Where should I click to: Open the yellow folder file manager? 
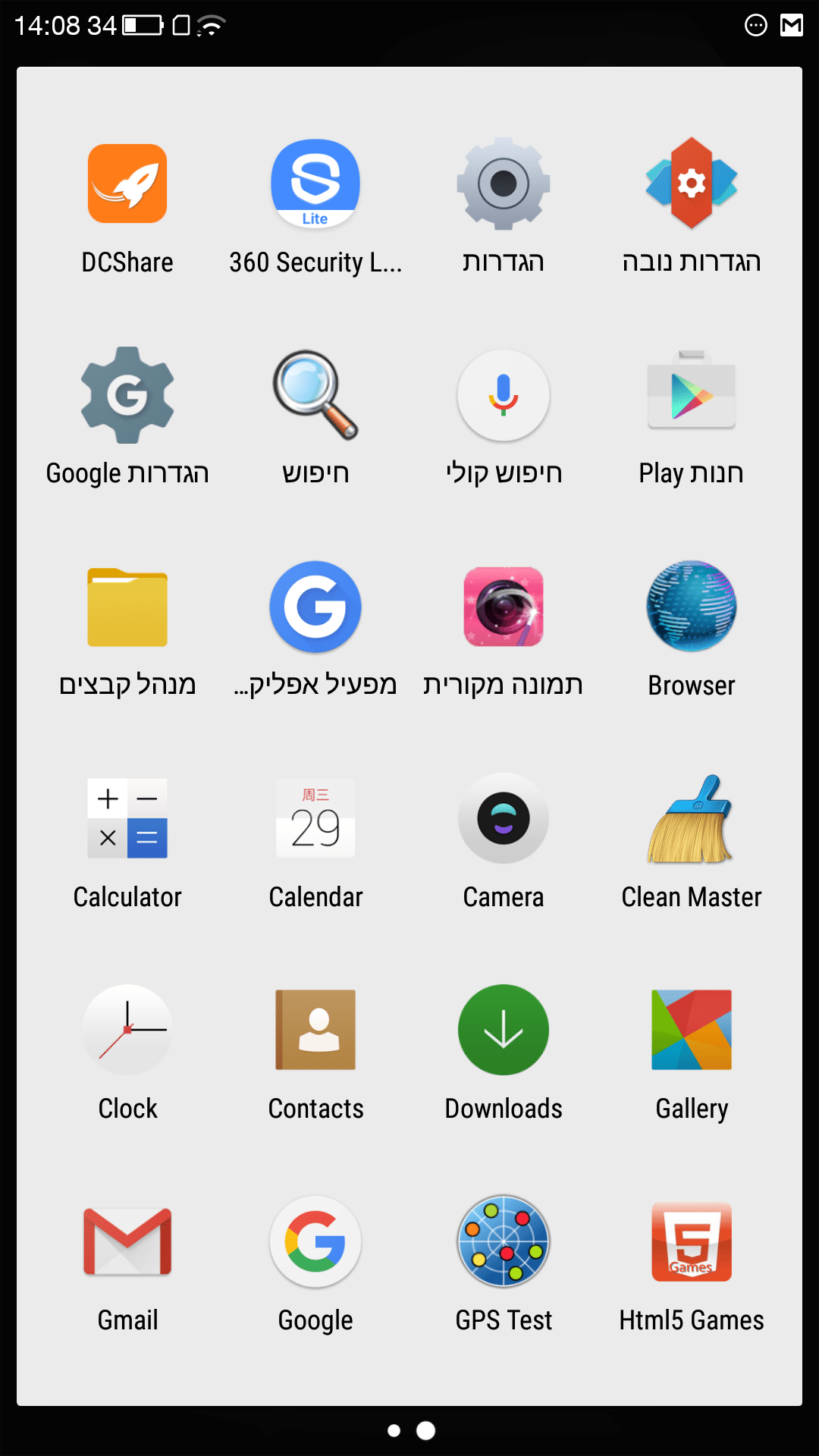pyautogui.click(x=127, y=607)
